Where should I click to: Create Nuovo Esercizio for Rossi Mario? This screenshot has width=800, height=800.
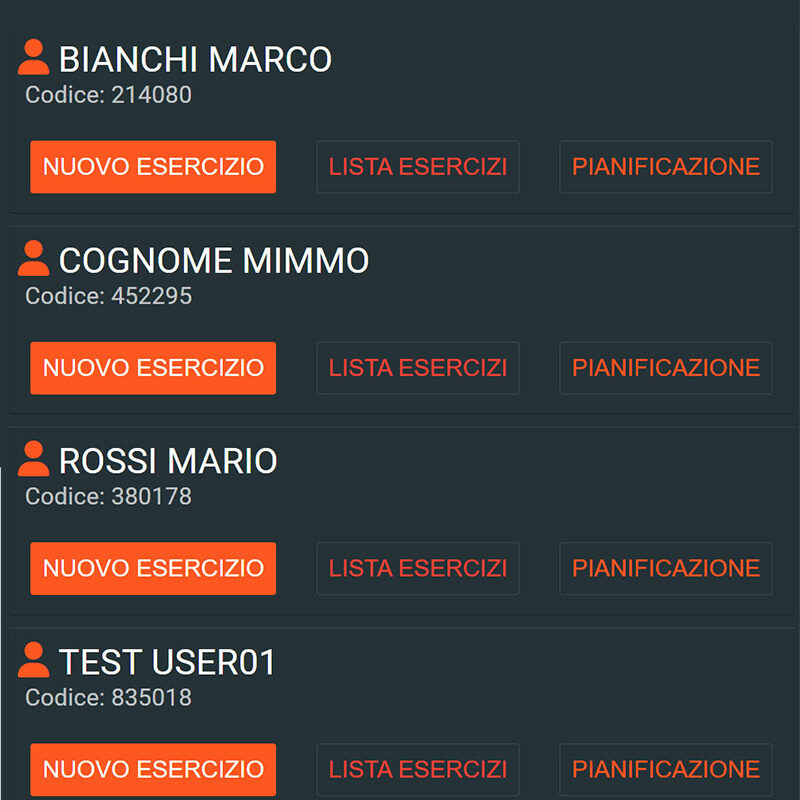(x=153, y=569)
